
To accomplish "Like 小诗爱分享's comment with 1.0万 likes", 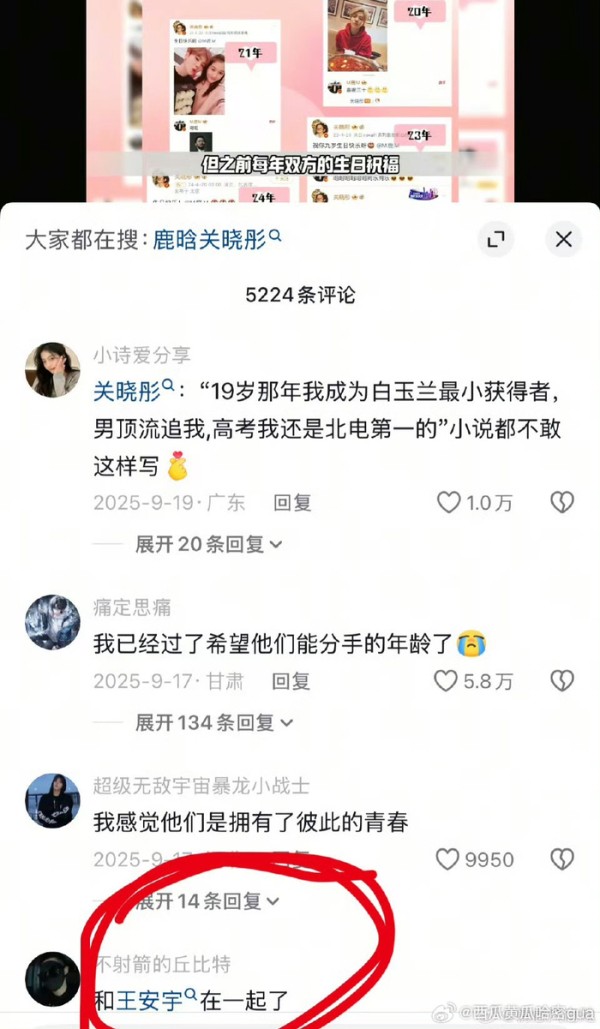I will [x=449, y=503].
